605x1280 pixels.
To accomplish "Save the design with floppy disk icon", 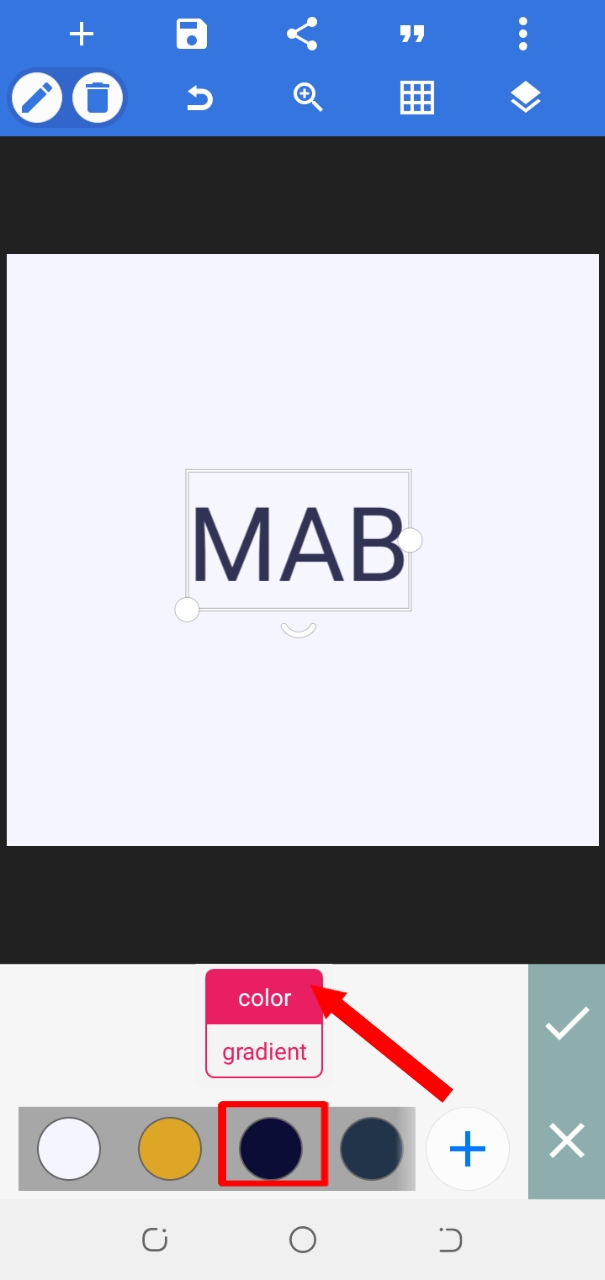I will click(x=191, y=34).
